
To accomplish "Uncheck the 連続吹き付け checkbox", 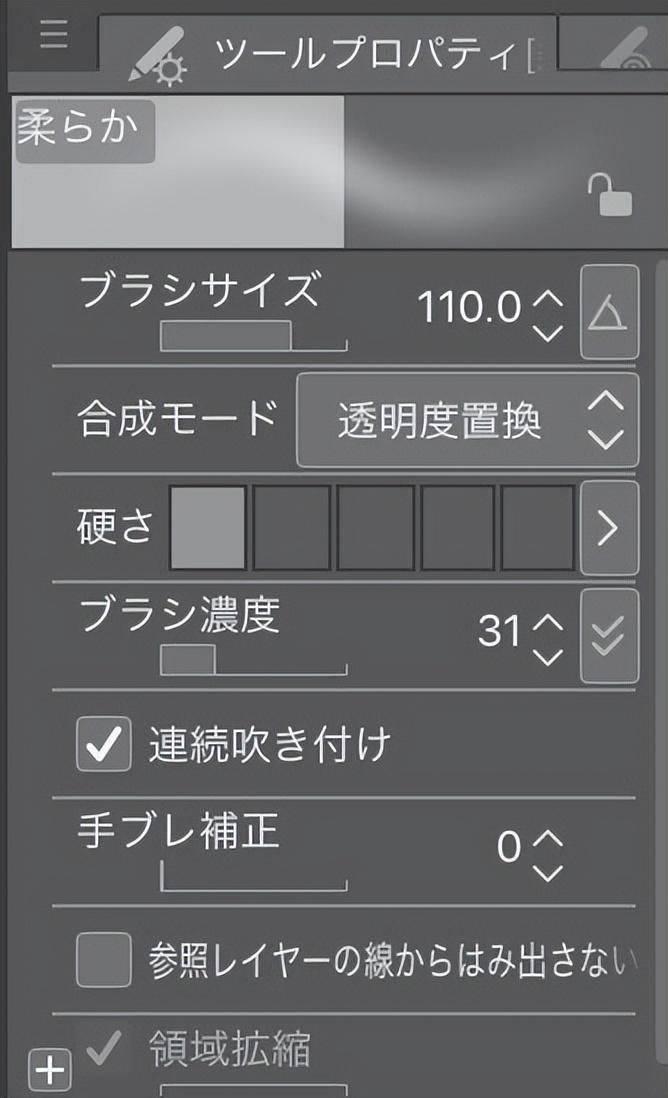I will click(x=104, y=744).
